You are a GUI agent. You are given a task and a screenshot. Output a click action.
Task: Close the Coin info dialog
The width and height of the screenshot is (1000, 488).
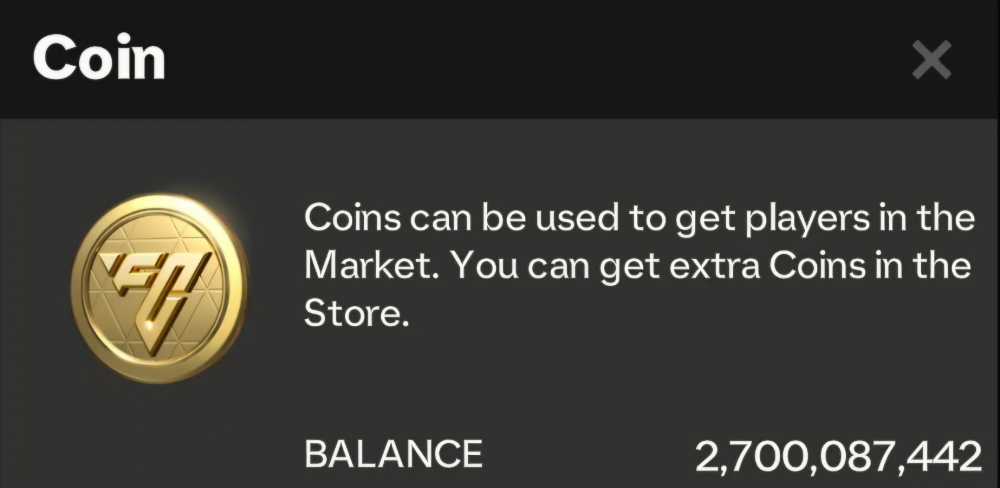point(931,61)
